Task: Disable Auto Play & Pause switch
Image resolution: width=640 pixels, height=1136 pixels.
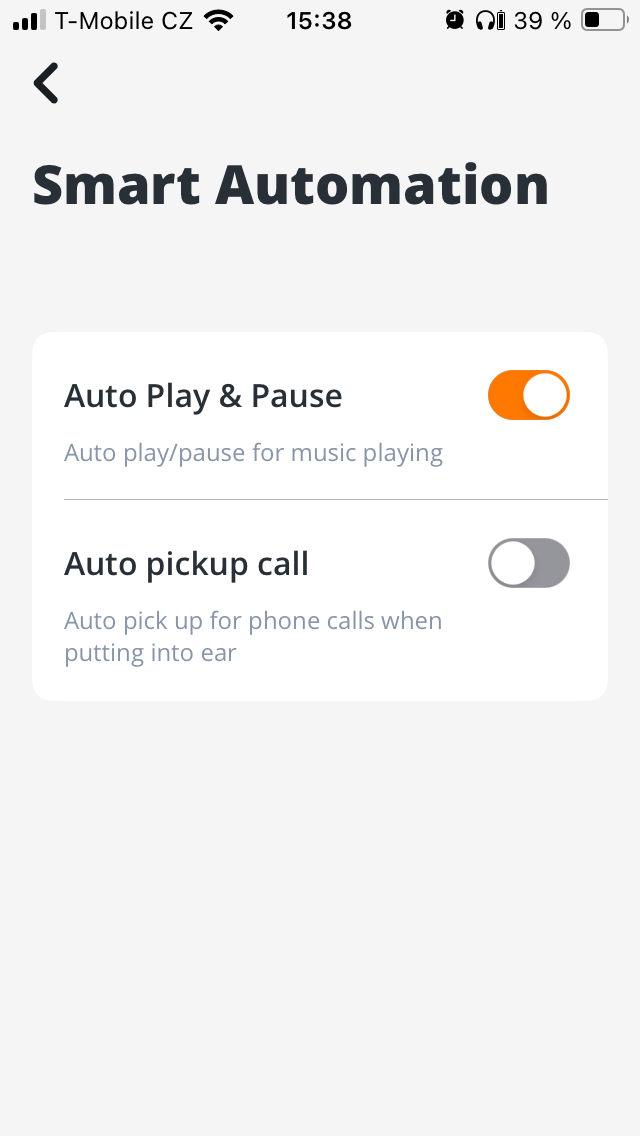Action: 528,395
